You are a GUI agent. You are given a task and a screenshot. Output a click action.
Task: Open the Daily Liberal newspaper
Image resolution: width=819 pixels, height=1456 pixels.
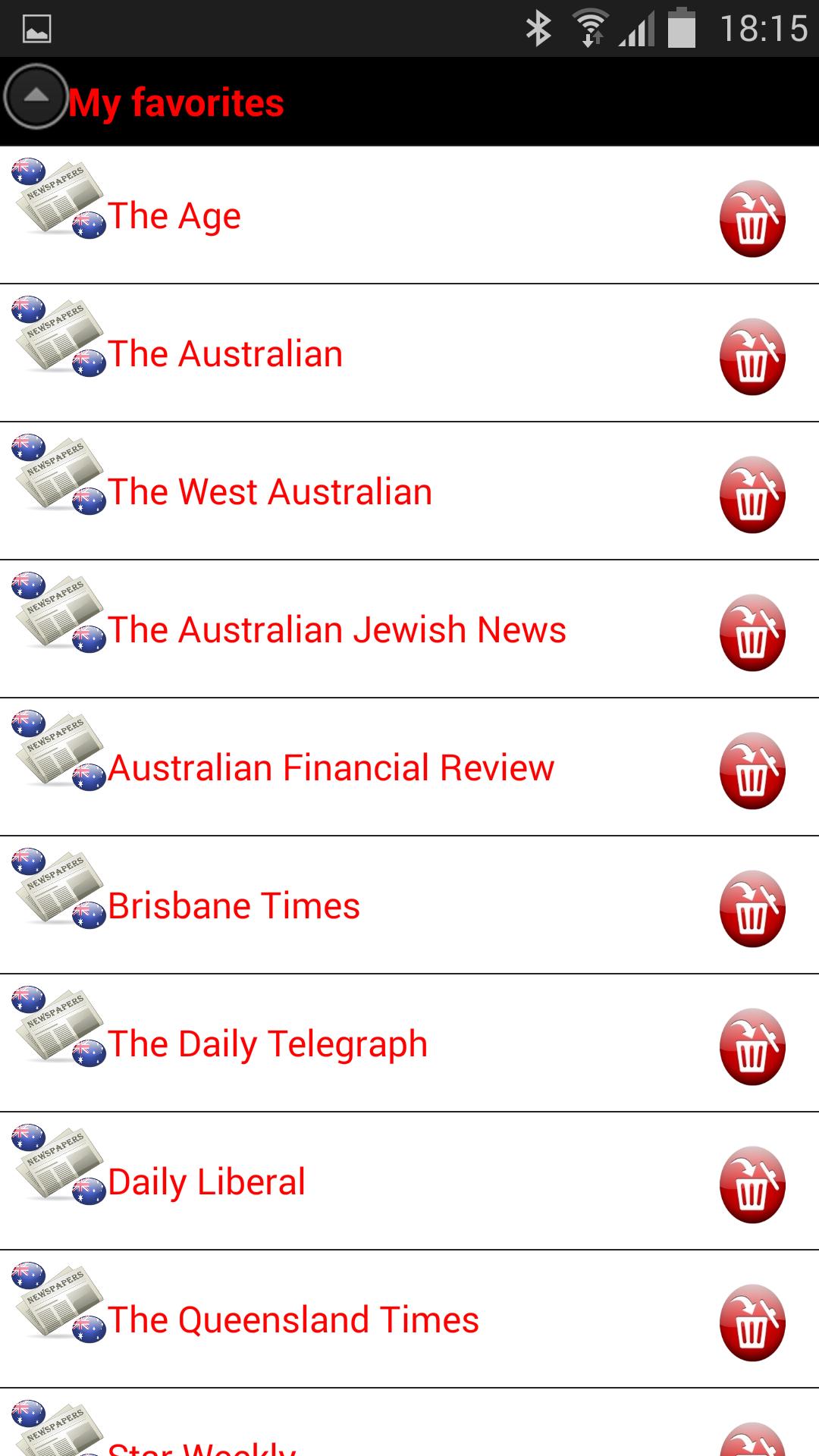point(206,1181)
